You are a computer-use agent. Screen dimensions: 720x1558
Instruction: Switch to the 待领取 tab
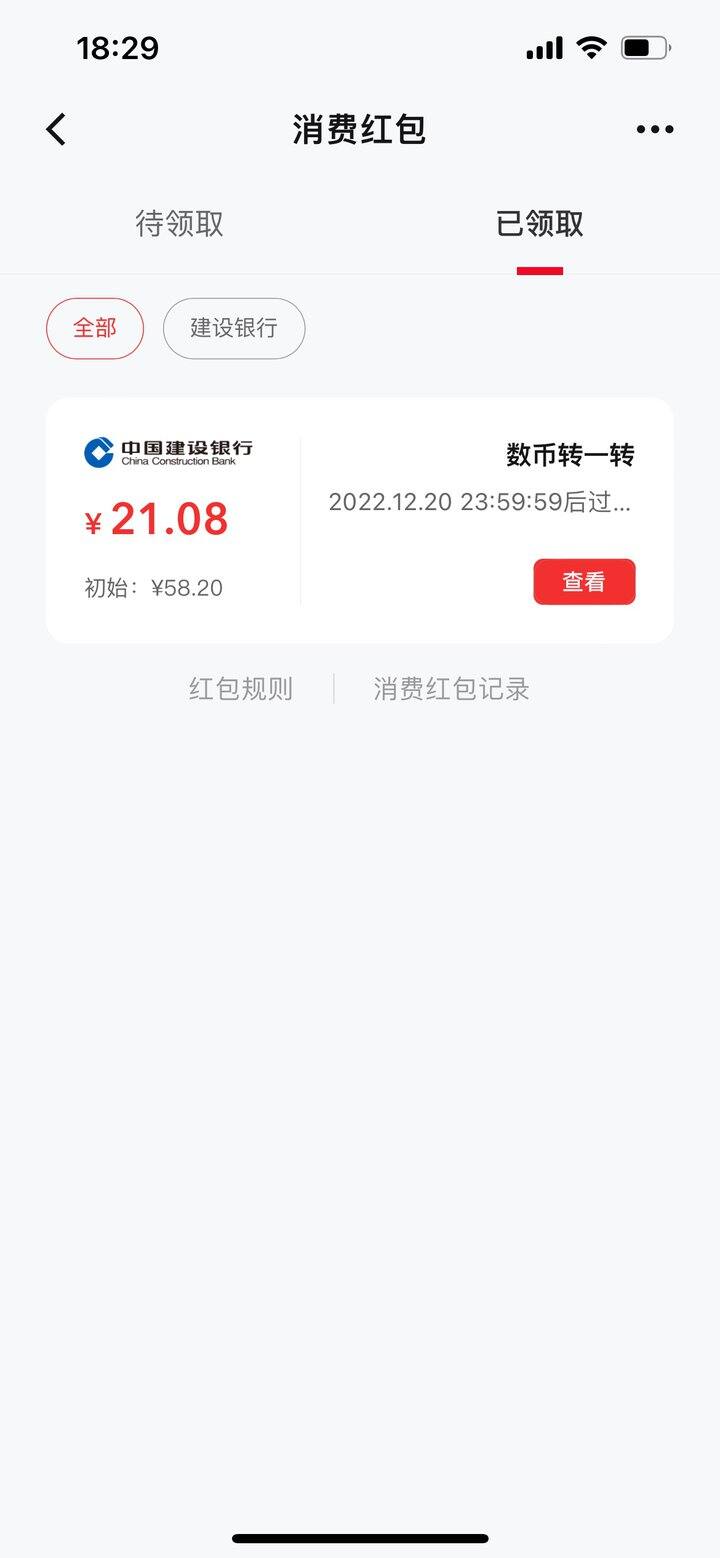[180, 224]
